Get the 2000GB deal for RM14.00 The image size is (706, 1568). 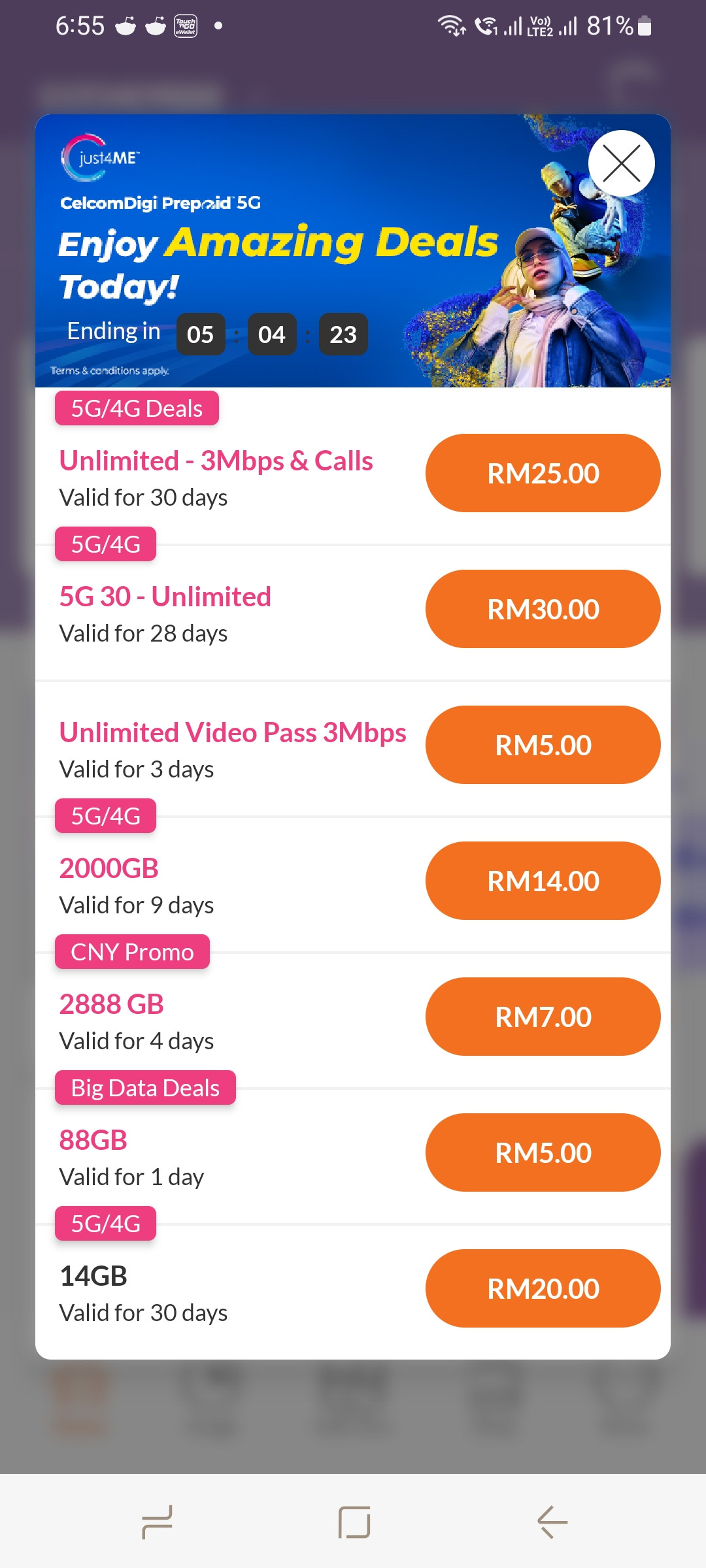coord(543,881)
